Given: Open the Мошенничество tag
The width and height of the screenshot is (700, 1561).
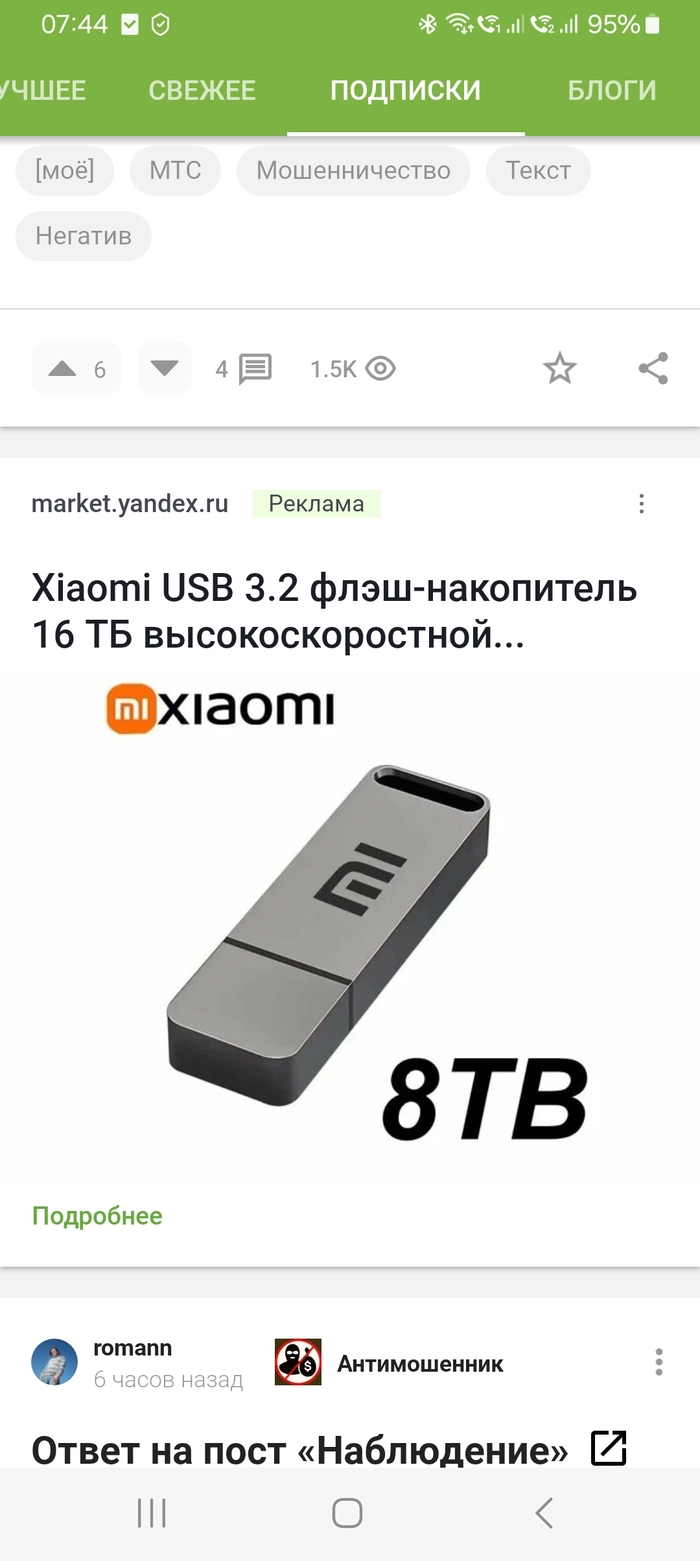Looking at the screenshot, I should (x=353, y=170).
